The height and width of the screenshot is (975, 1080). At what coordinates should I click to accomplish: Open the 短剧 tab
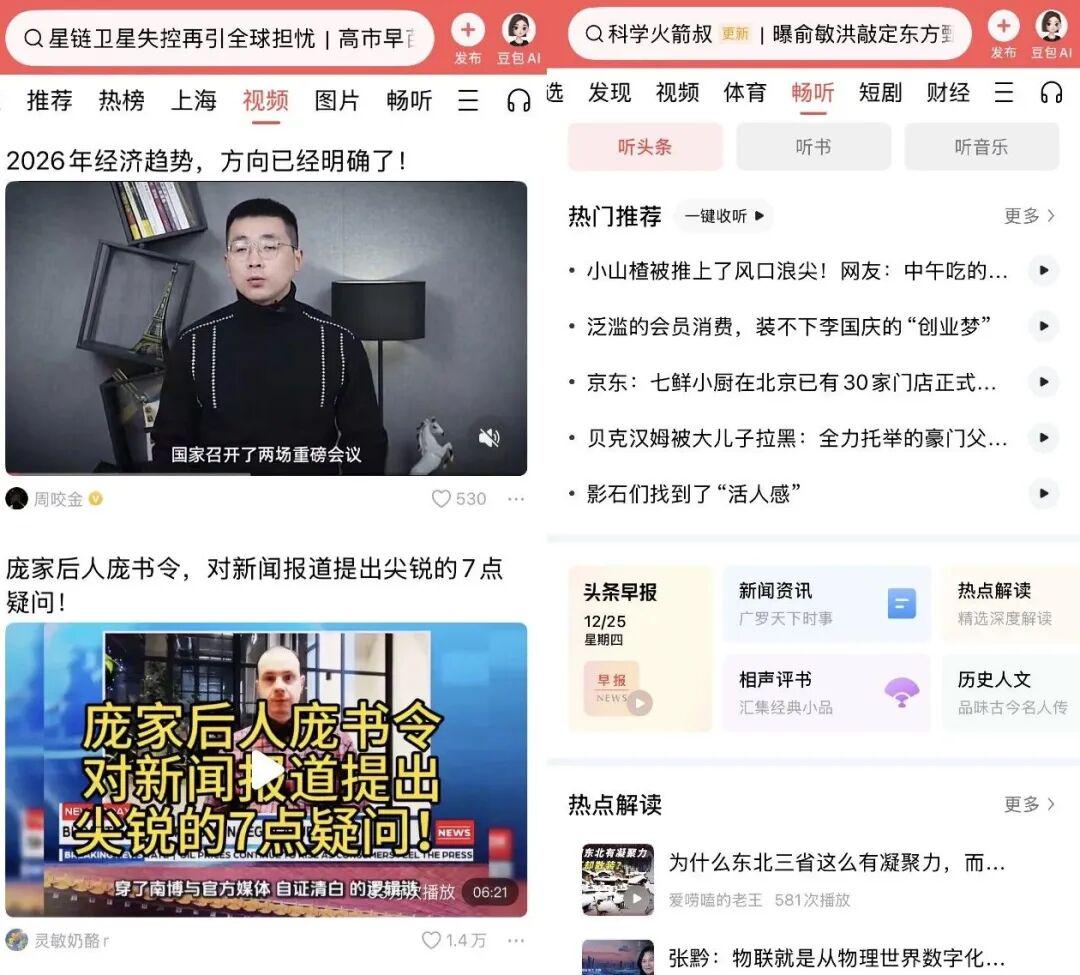pyautogui.click(x=880, y=93)
